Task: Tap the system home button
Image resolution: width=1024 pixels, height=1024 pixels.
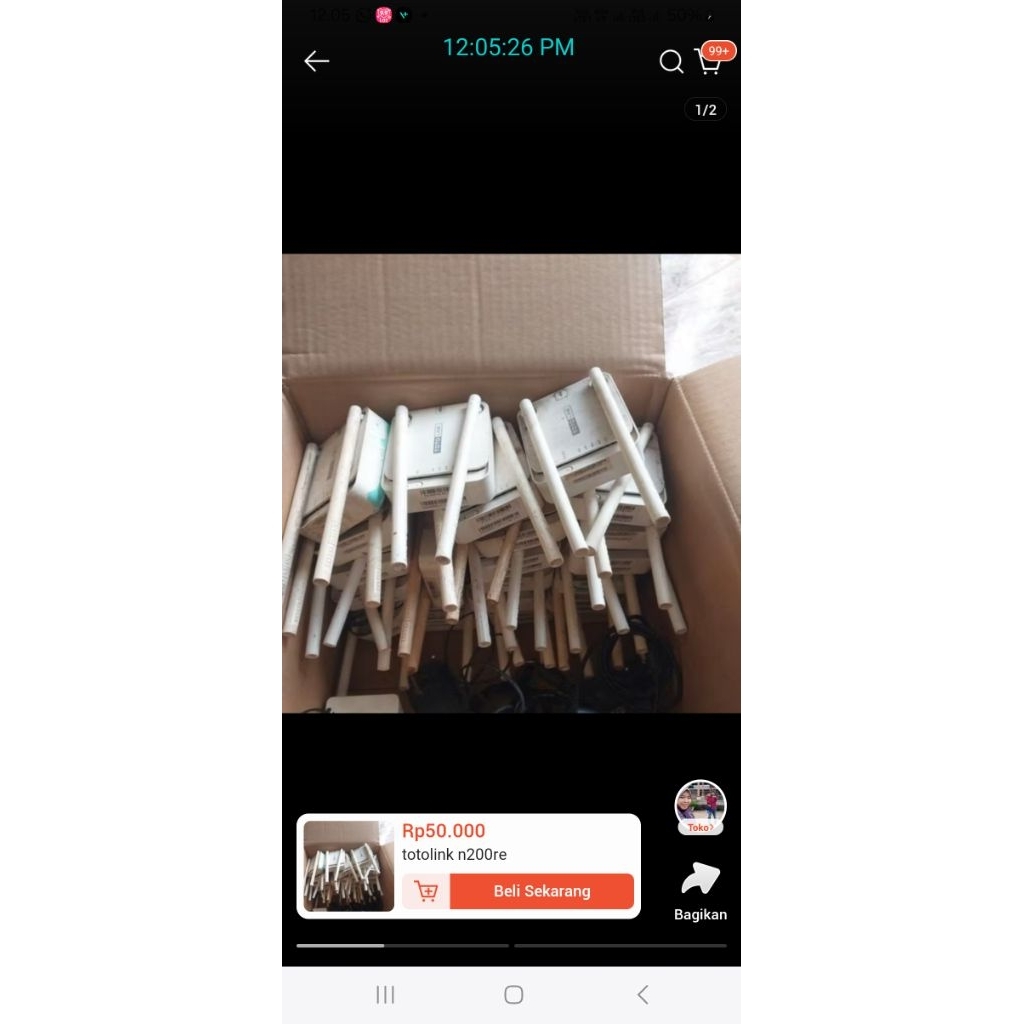Action: click(513, 994)
